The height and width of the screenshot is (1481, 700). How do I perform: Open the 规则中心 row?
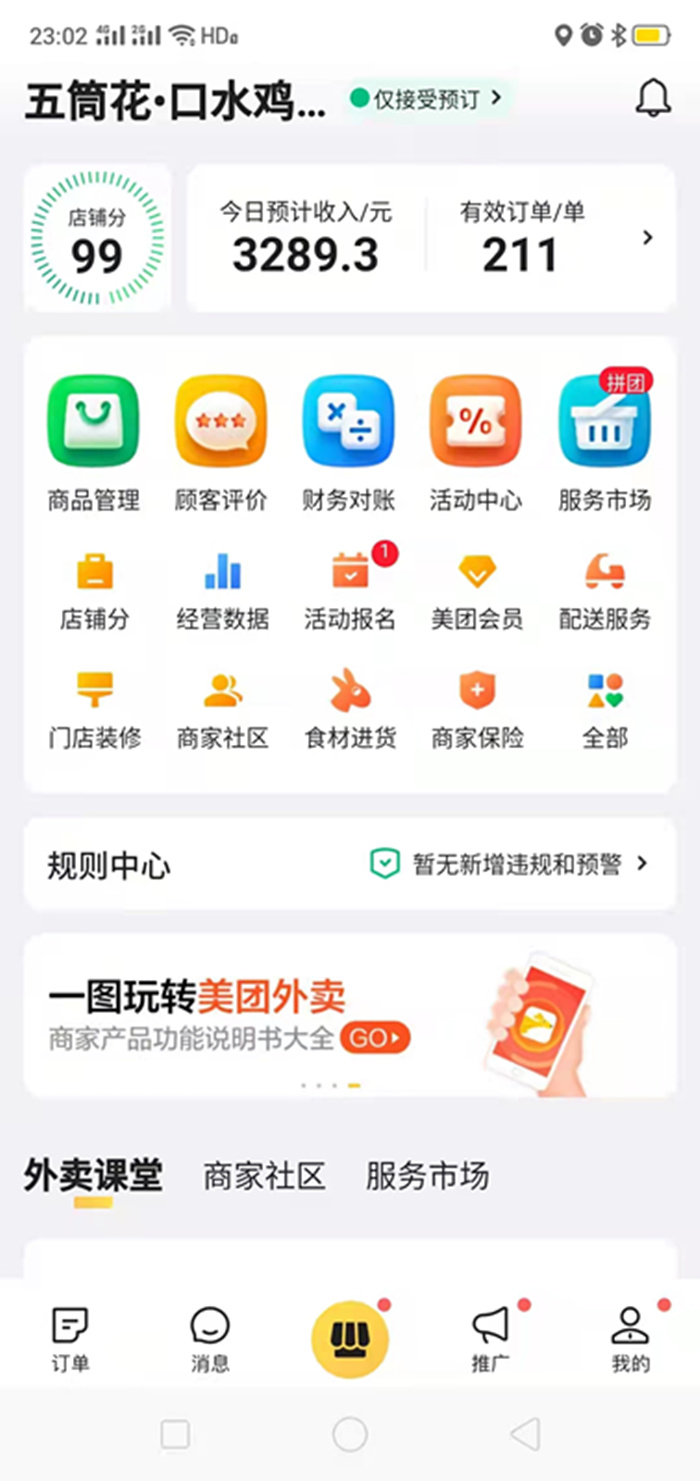click(x=350, y=864)
